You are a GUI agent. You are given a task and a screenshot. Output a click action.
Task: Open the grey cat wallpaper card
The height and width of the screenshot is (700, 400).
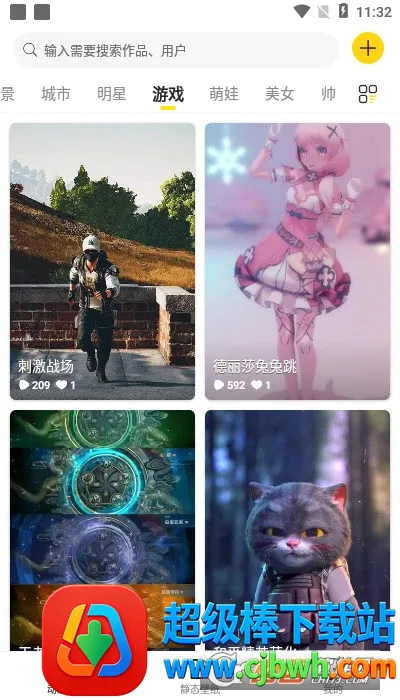(x=297, y=530)
